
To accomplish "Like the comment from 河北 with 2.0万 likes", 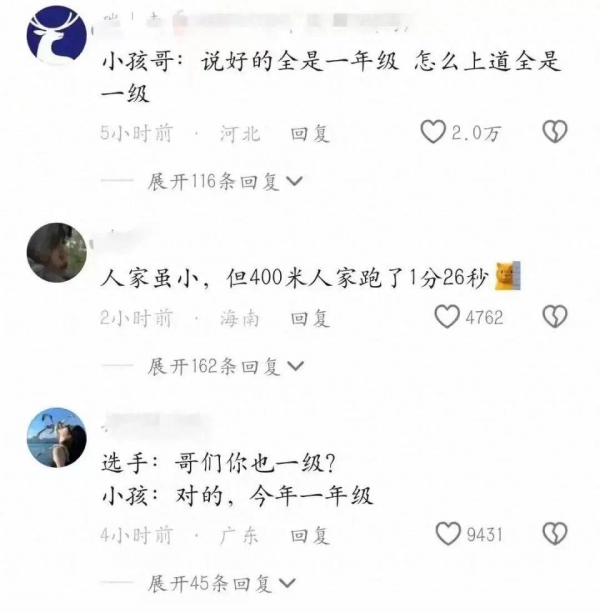I will tap(432, 132).
